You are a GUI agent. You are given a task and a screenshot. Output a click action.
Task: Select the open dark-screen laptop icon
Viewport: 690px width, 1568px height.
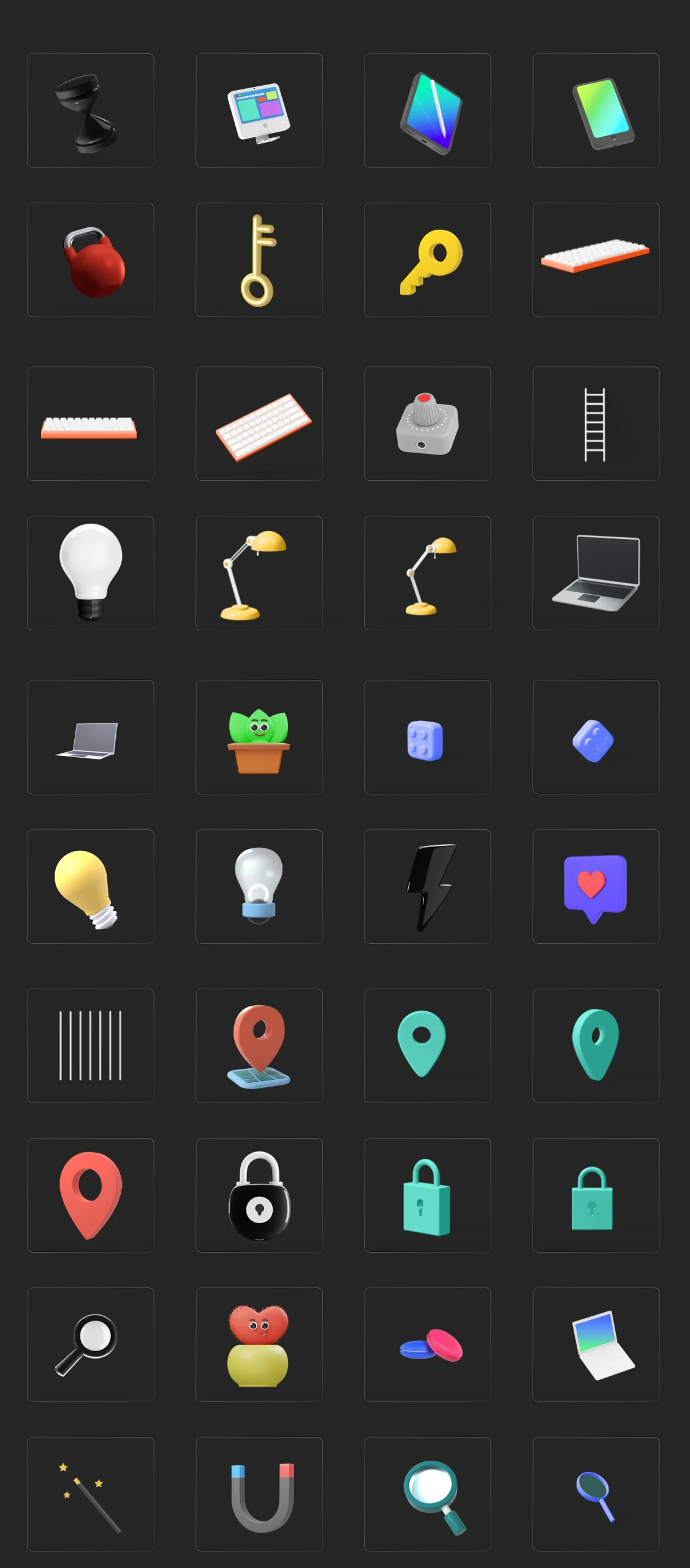[596, 573]
